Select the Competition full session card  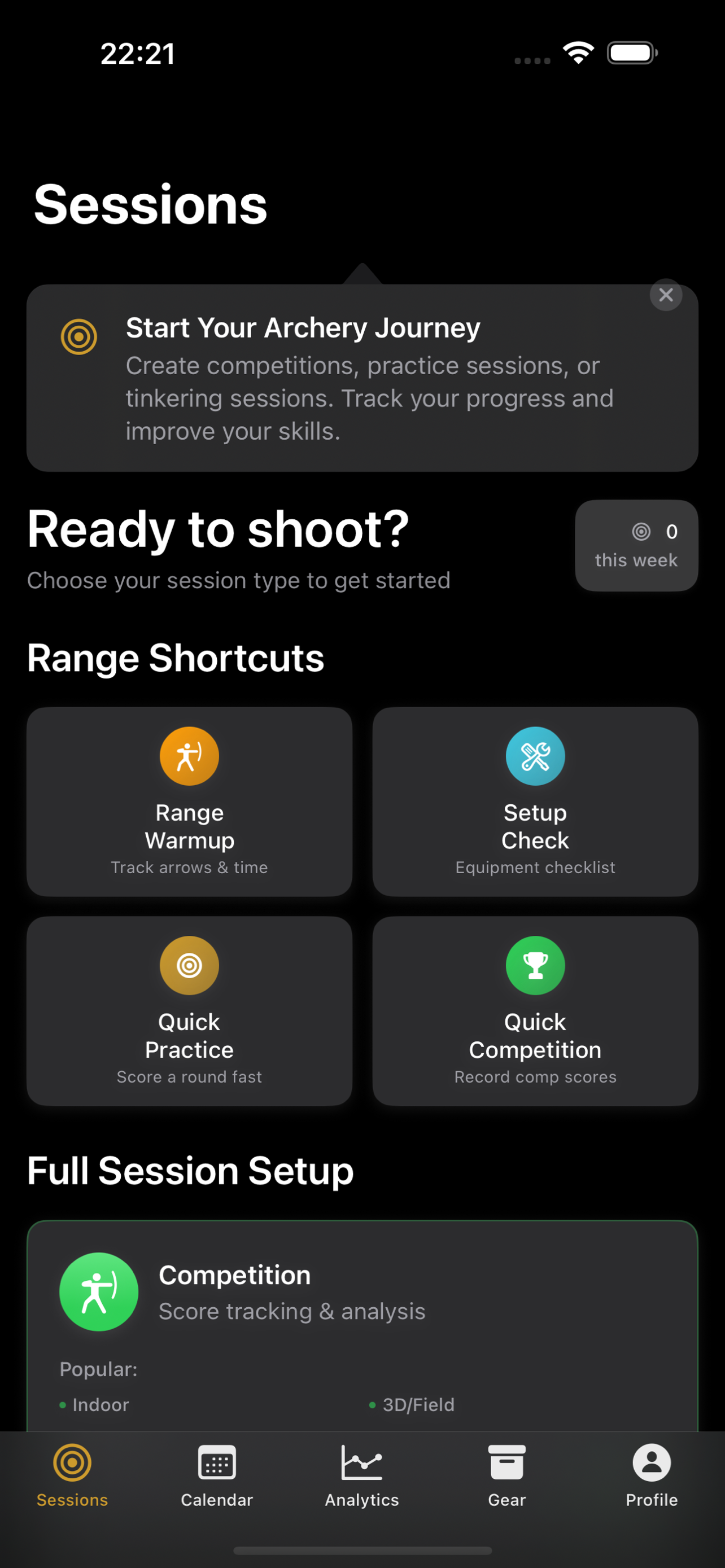tap(362, 1326)
